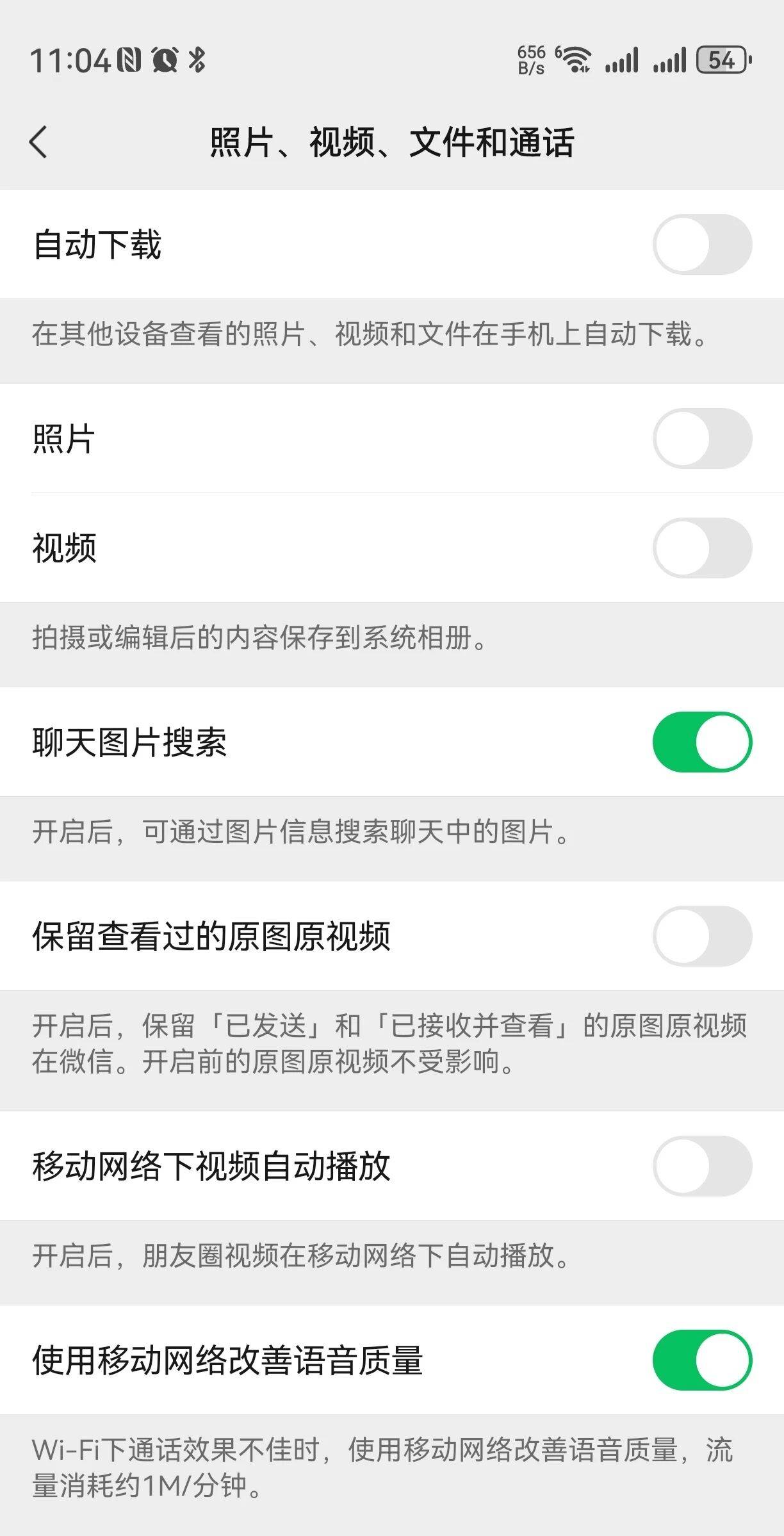Disable 聊天图片搜索 switch
Image resolution: width=784 pixels, height=1536 pixels.
702,742
